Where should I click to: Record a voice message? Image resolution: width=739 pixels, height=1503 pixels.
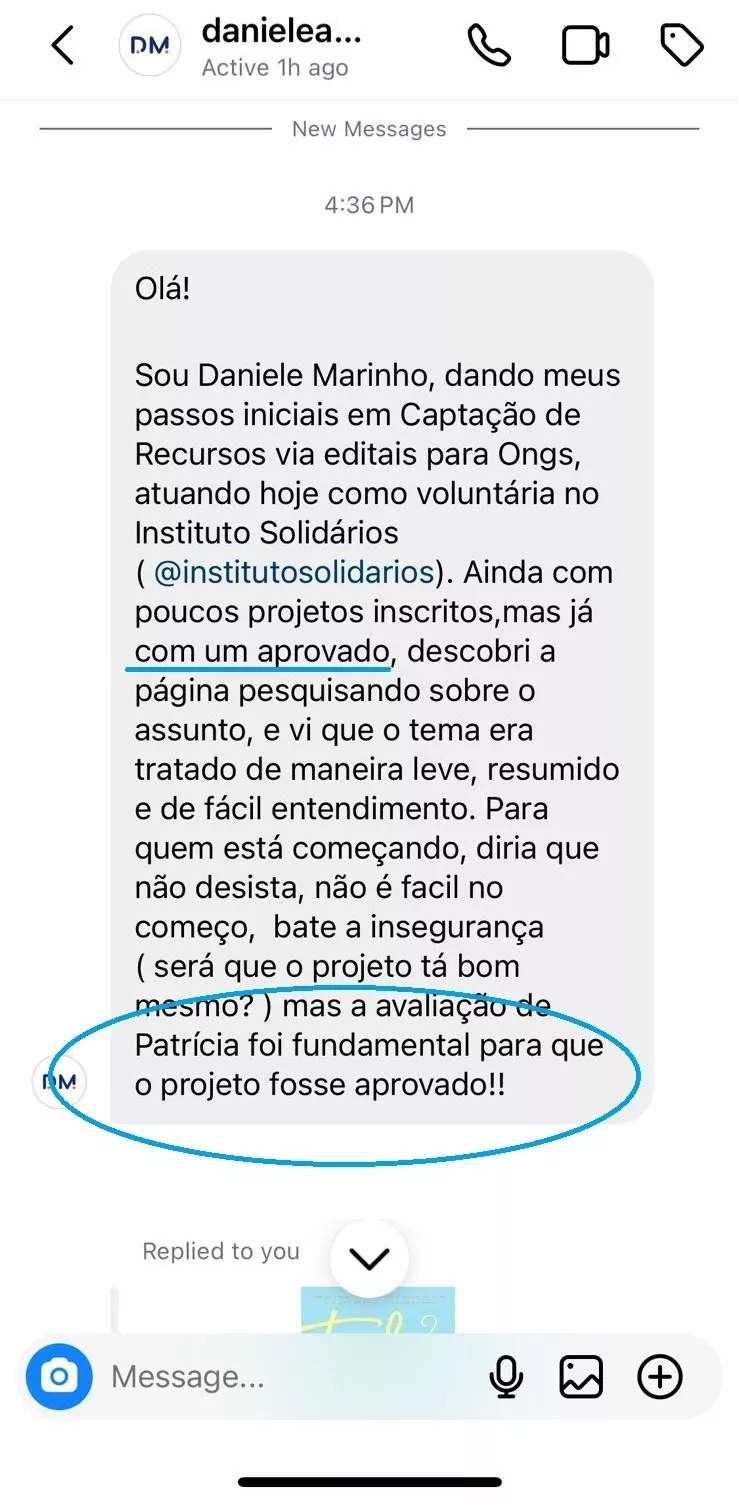pos(506,1377)
